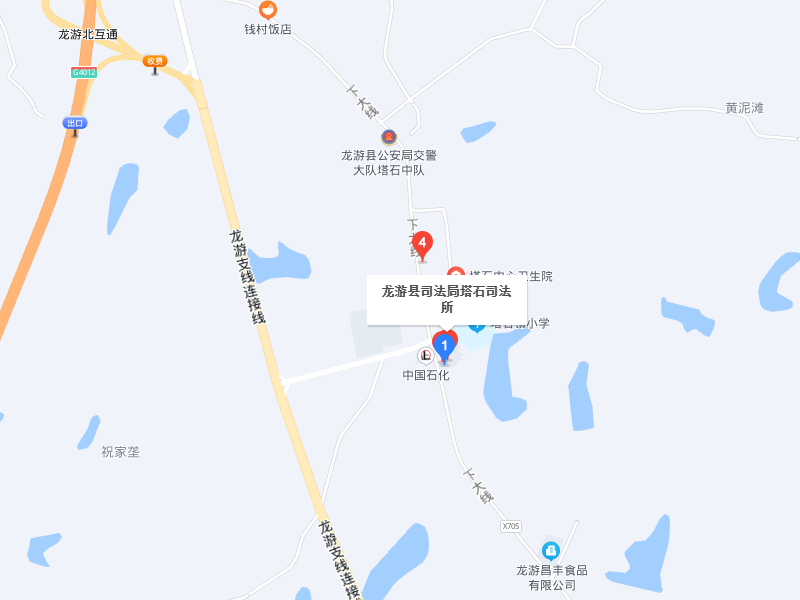Tap the red map marker numbered 4

pos(423,243)
